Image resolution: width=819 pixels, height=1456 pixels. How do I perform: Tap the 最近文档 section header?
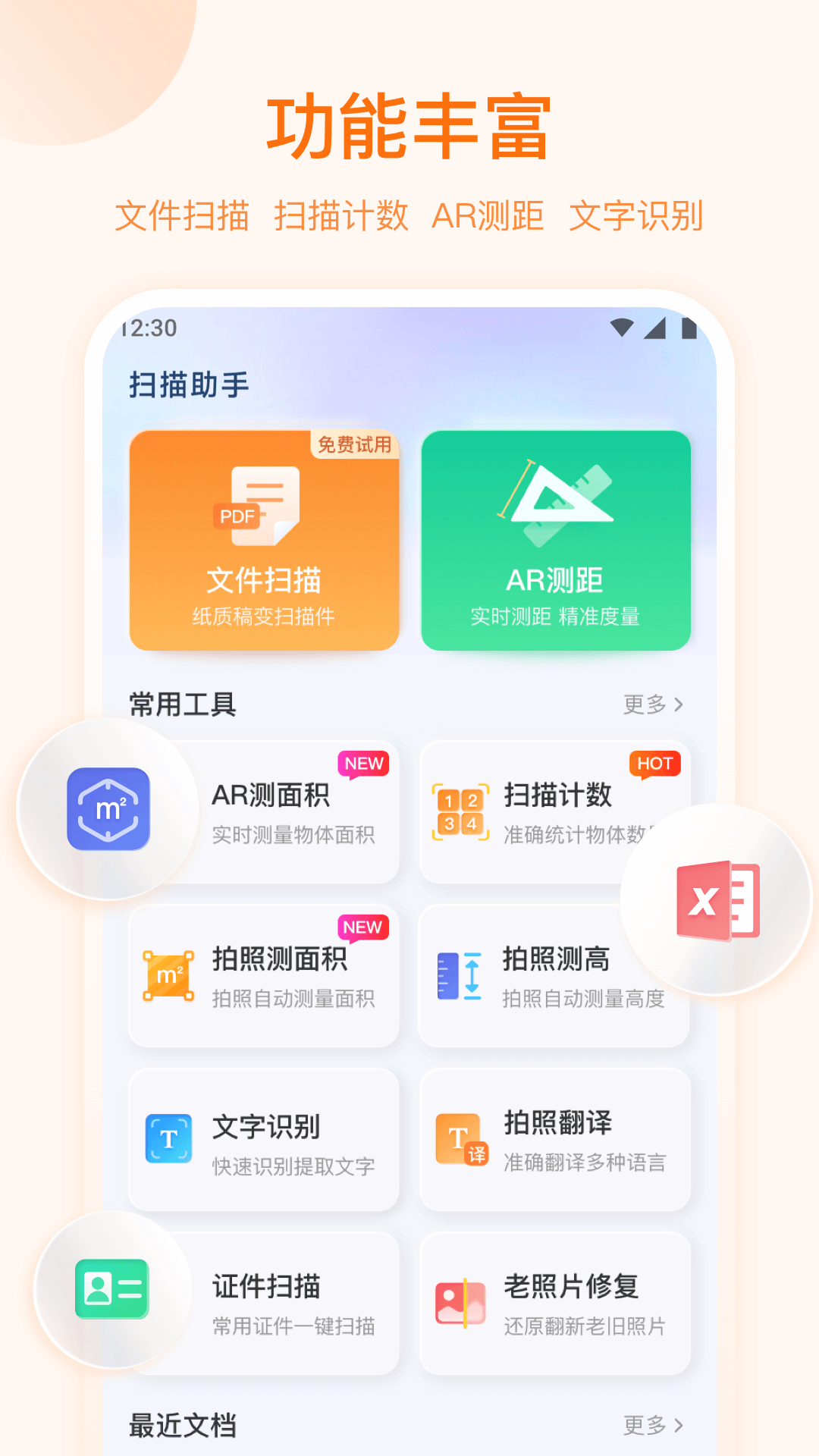[x=183, y=1425]
